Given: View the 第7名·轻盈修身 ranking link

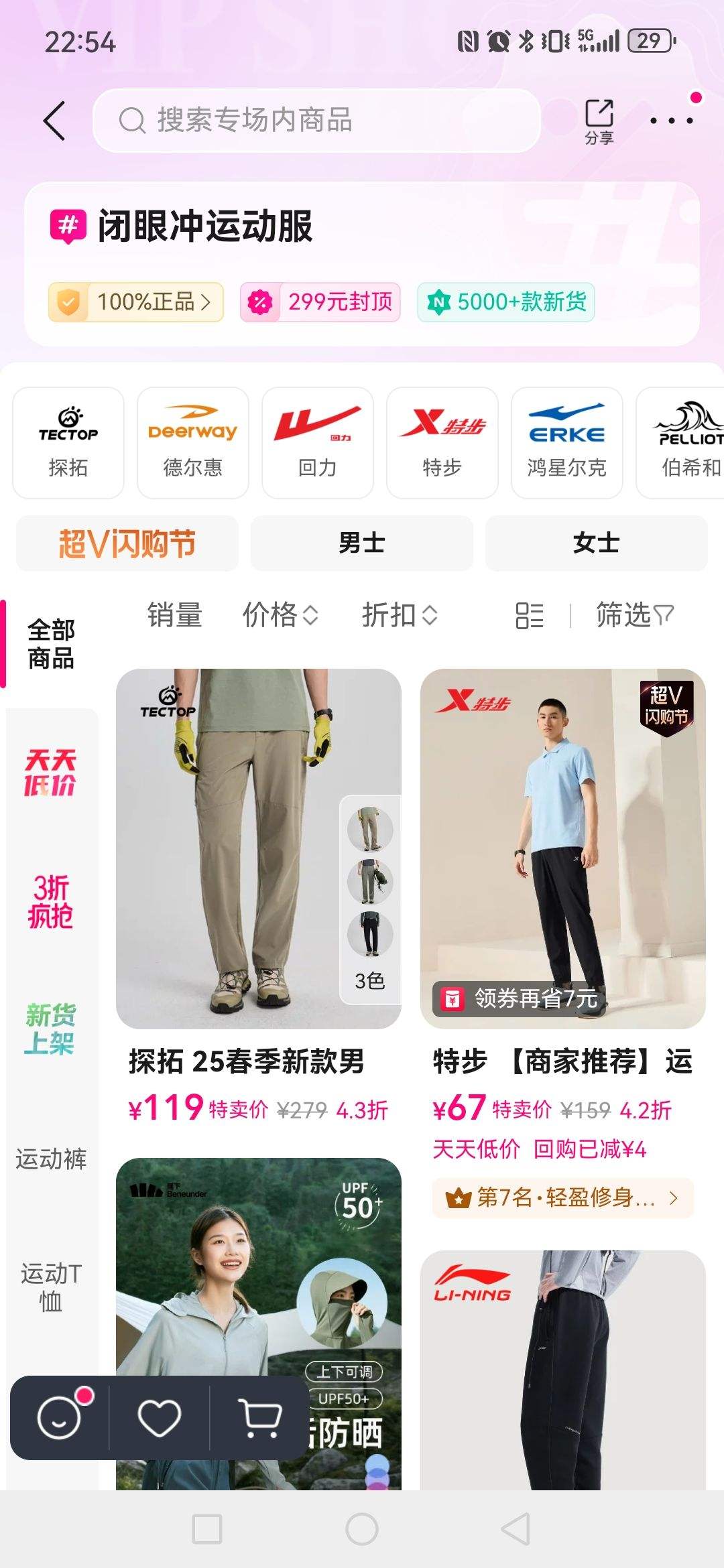Looking at the screenshot, I should [563, 1197].
